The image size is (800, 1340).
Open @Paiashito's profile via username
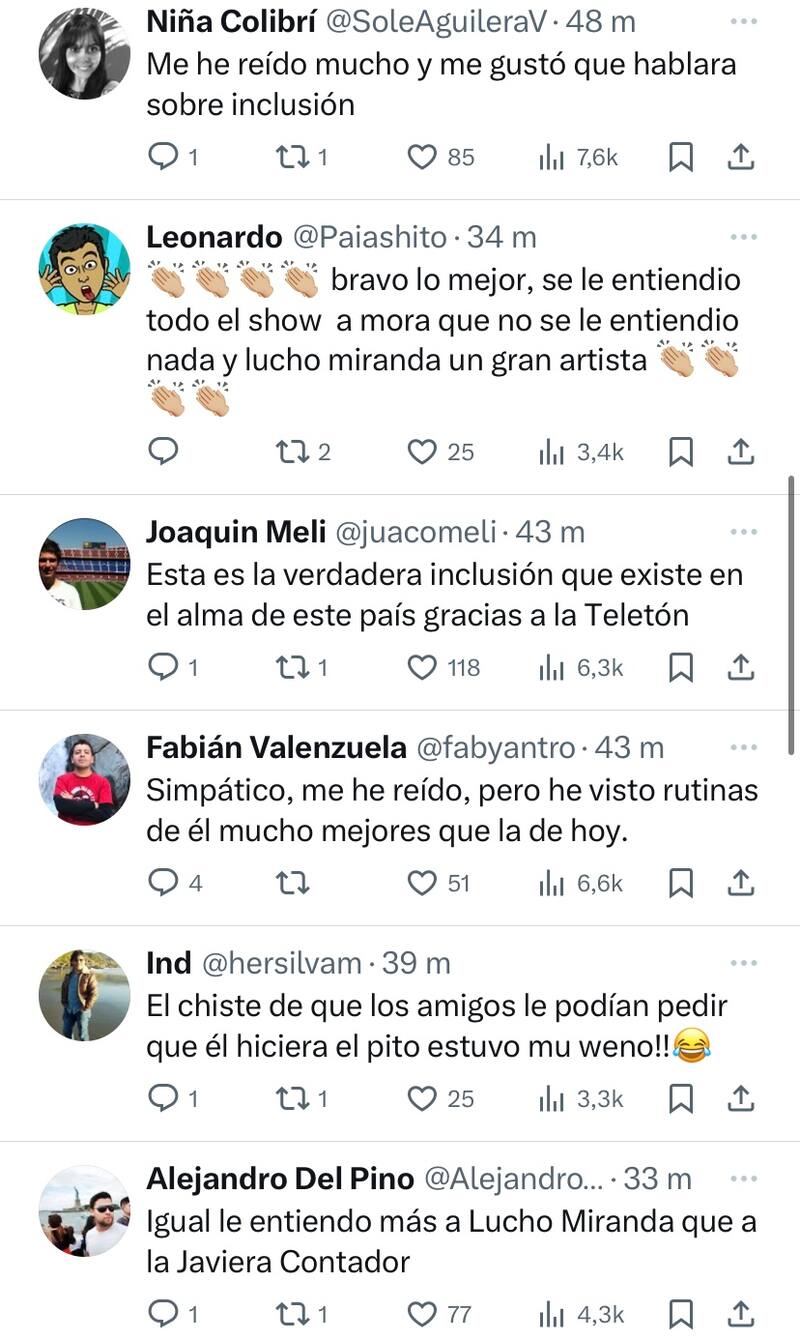click(x=370, y=237)
